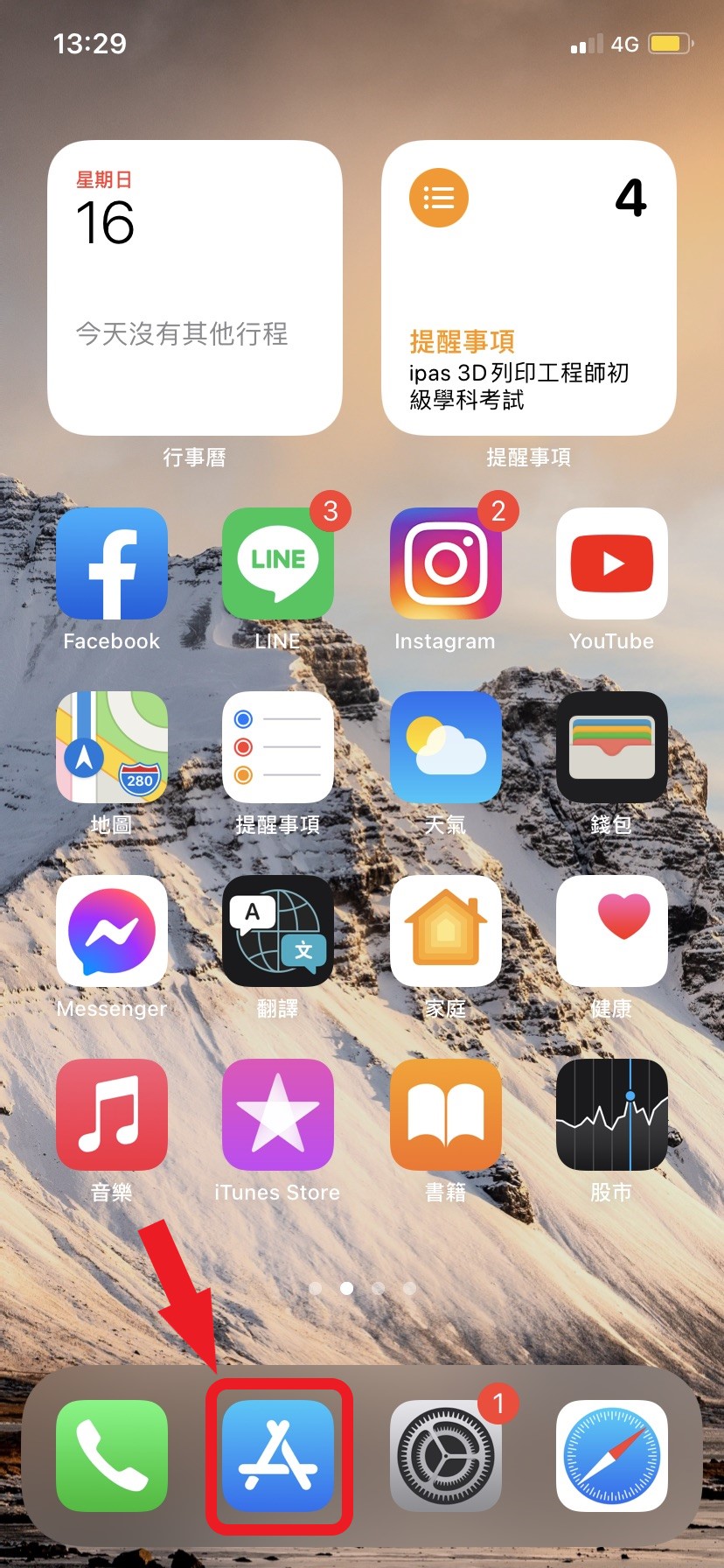Screen dimensions: 724x1568
Task: Launch LINE messaging app
Action: 278,563
